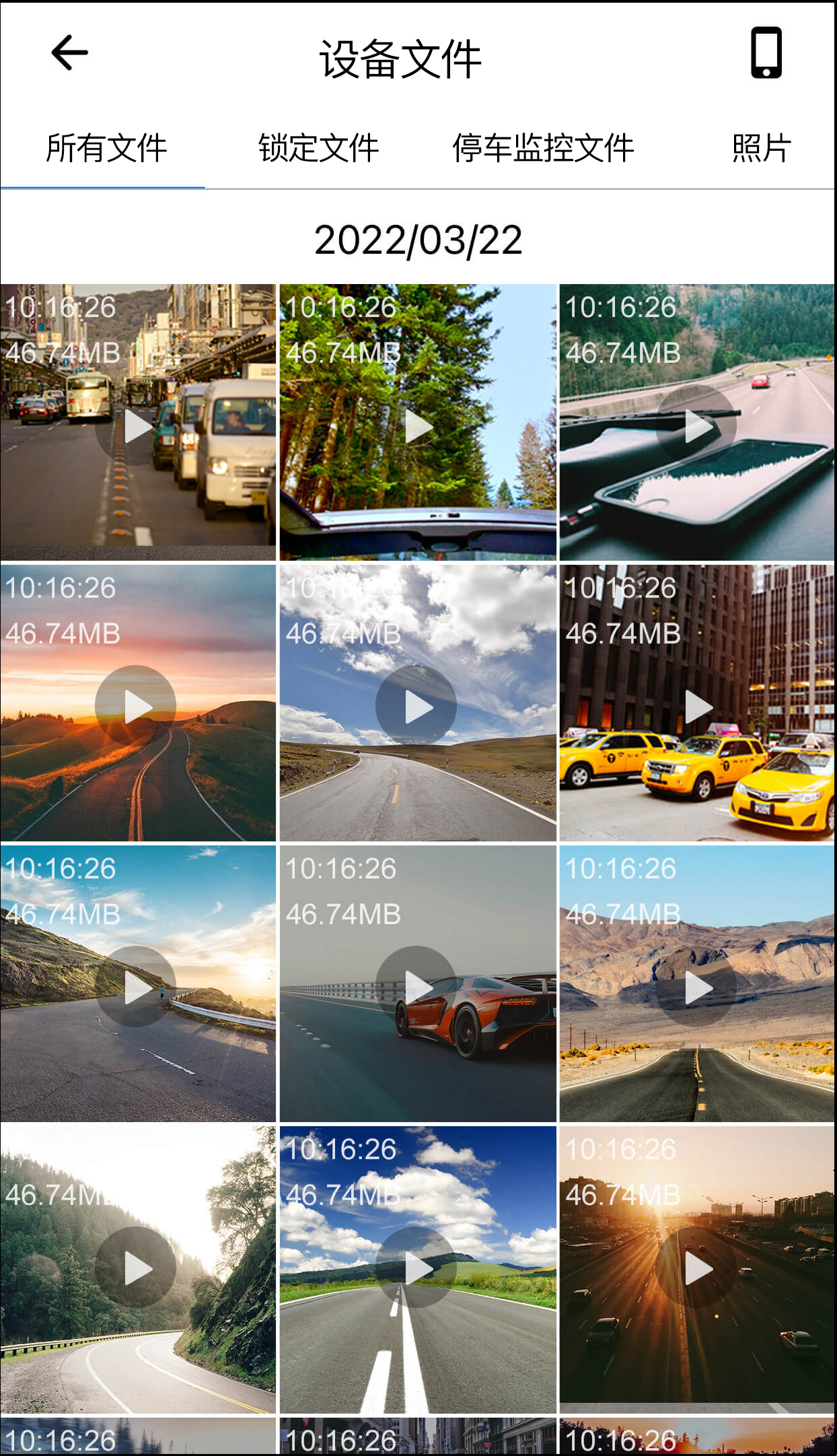
Task: Play the tall pine trees video
Action: pyautogui.click(x=418, y=425)
